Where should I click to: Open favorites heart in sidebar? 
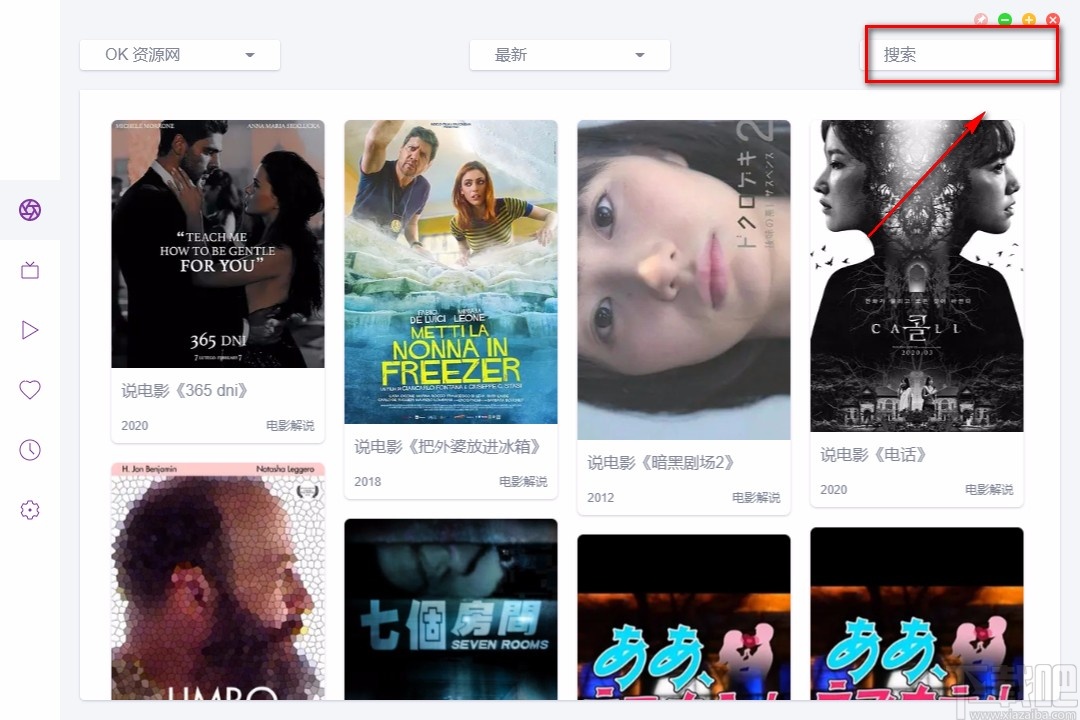(30, 390)
